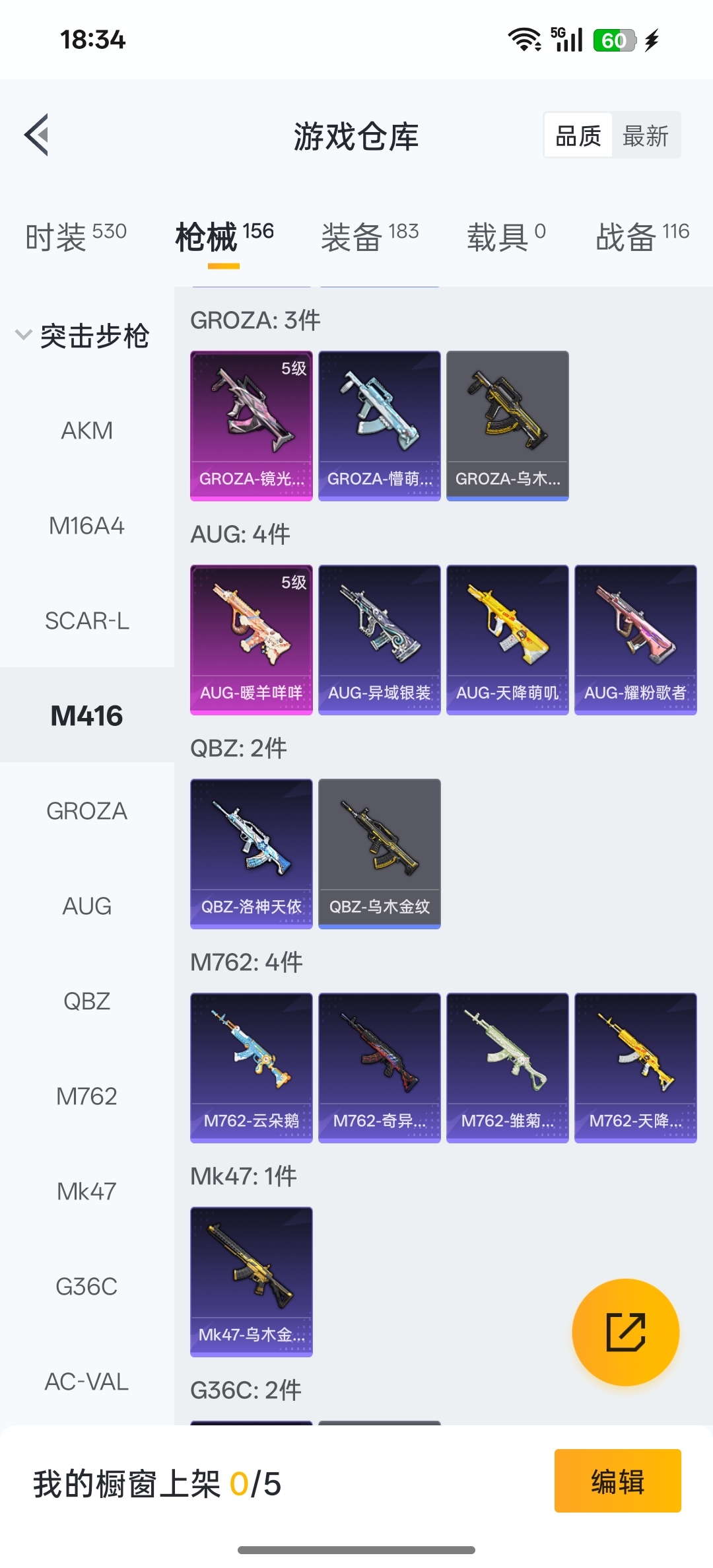View the AUG-耀粉歌者 skin
The width and height of the screenshot is (713, 1568).
point(635,639)
